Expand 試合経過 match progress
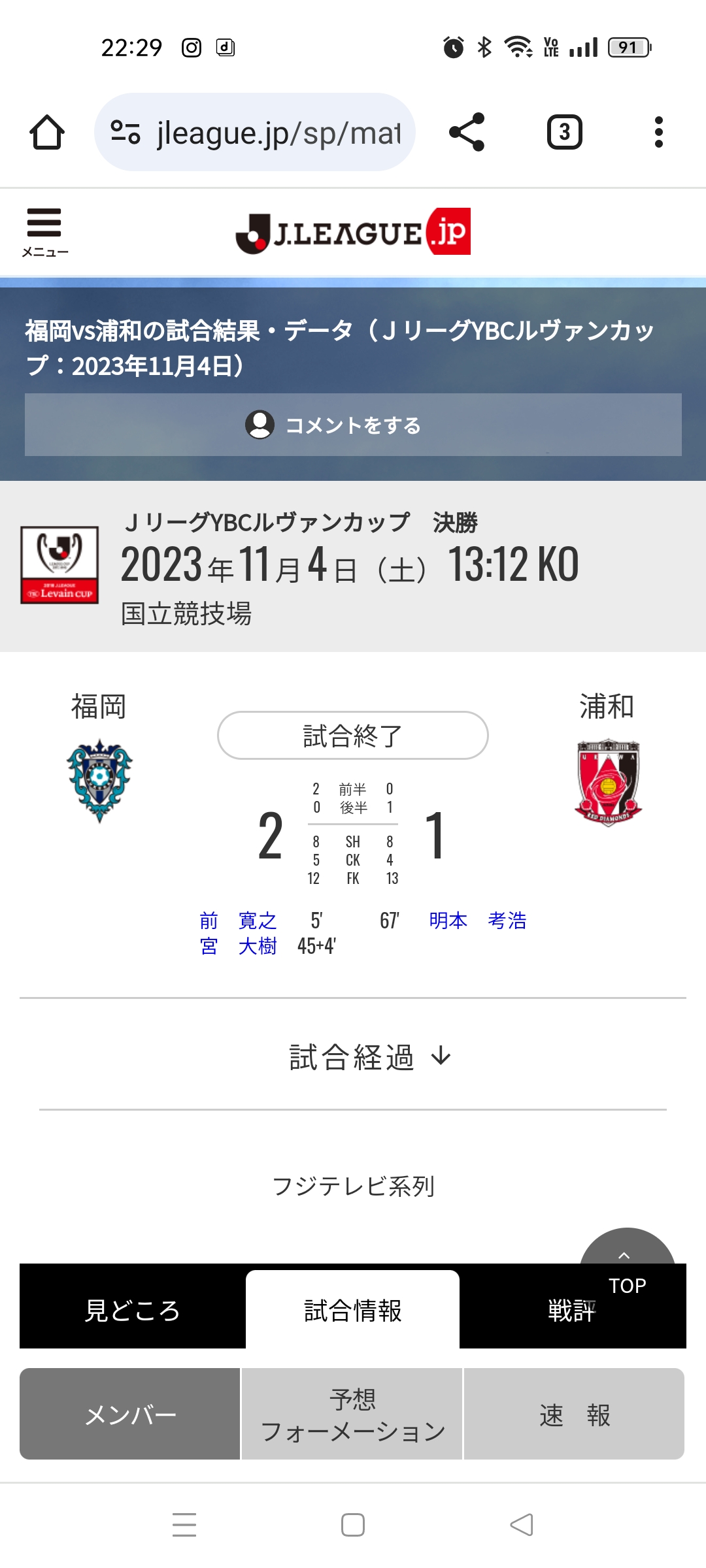The width and height of the screenshot is (706, 1568). click(x=369, y=1056)
